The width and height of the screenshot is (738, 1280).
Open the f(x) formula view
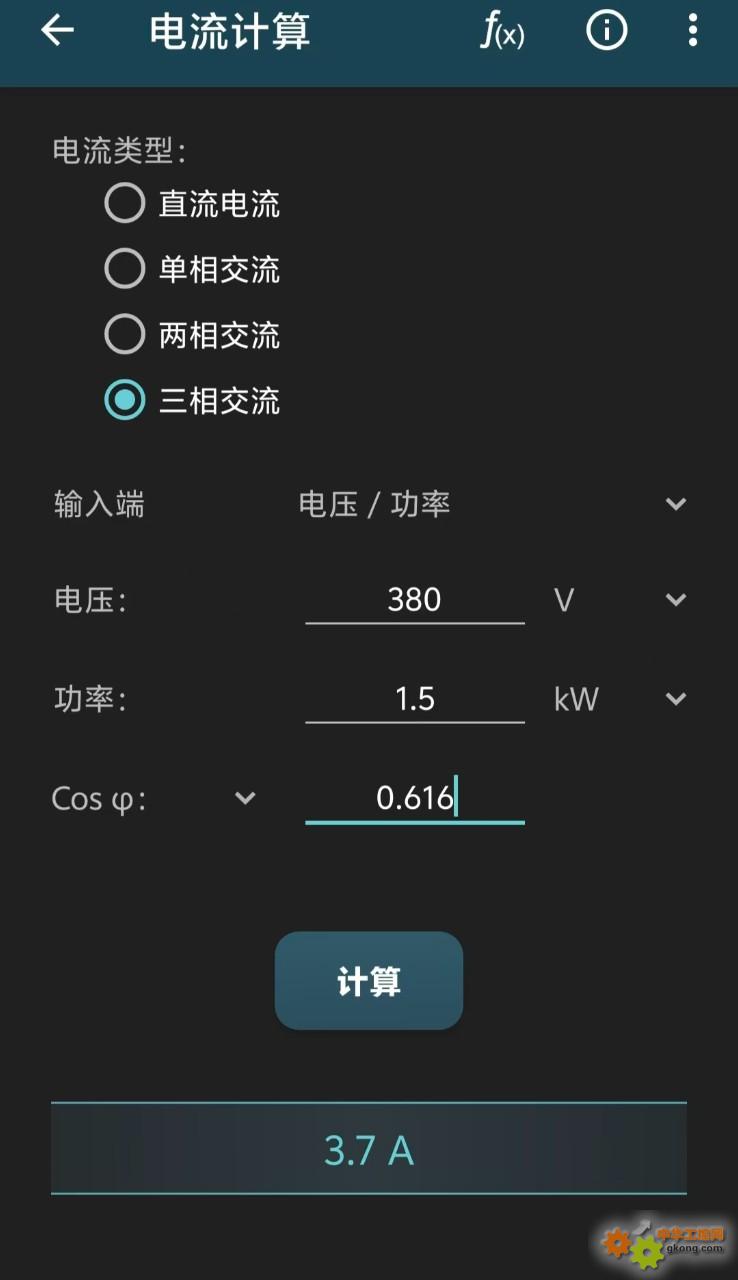tap(501, 32)
